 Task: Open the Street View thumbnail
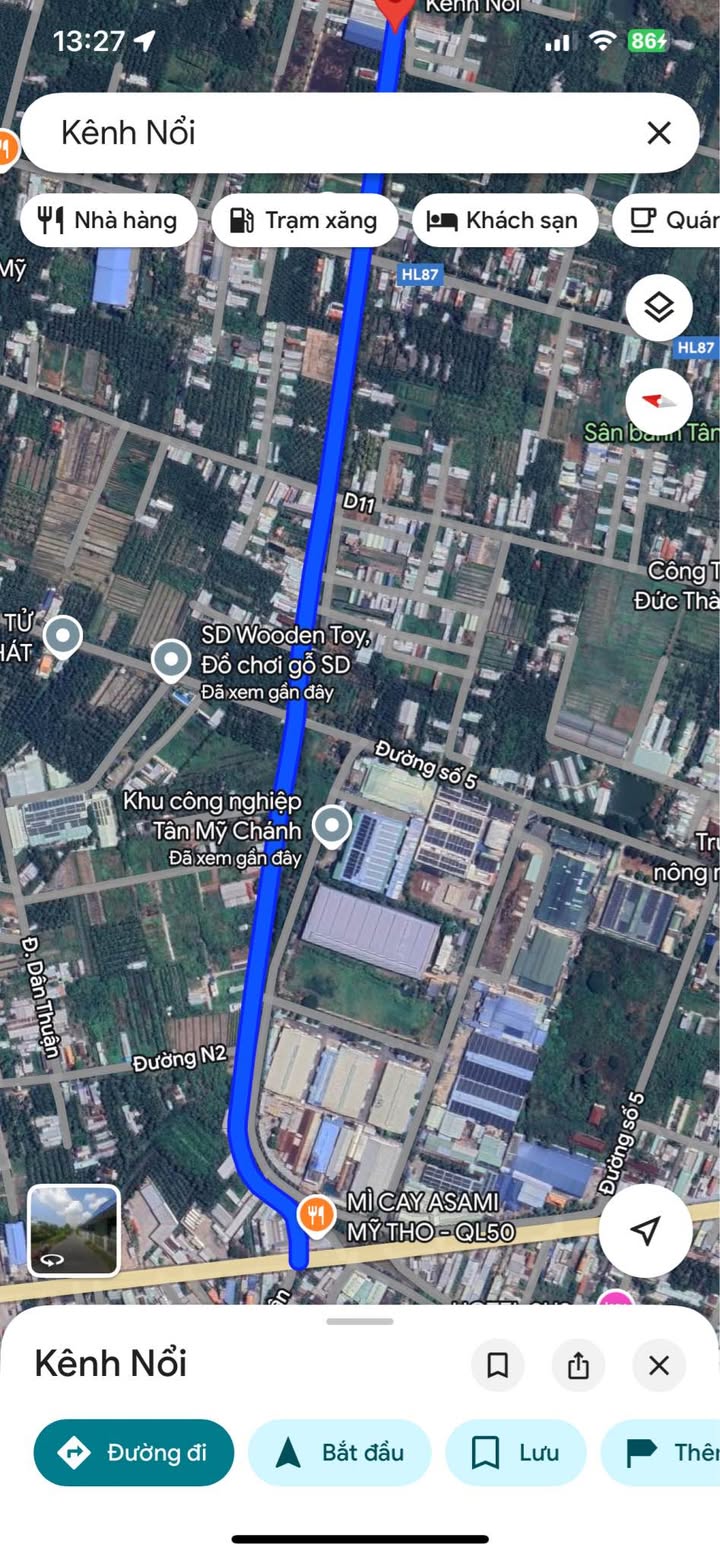tap(74, 1229)
